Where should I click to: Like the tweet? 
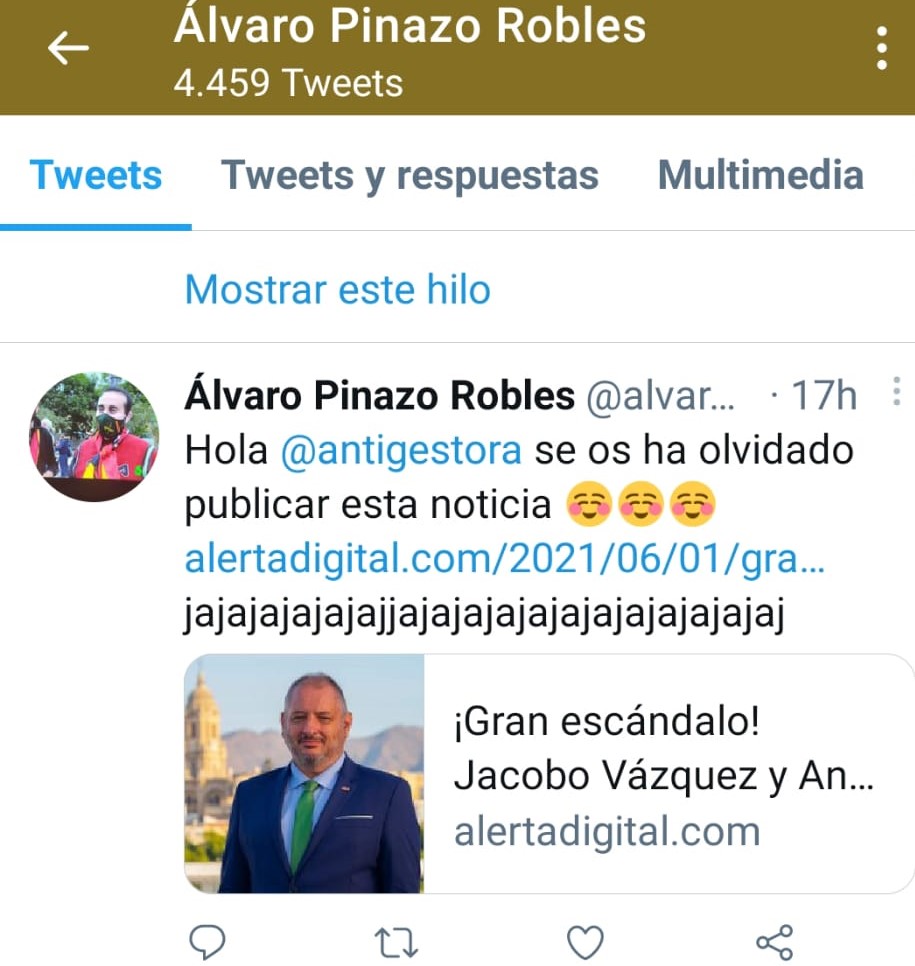coord(585,941)
